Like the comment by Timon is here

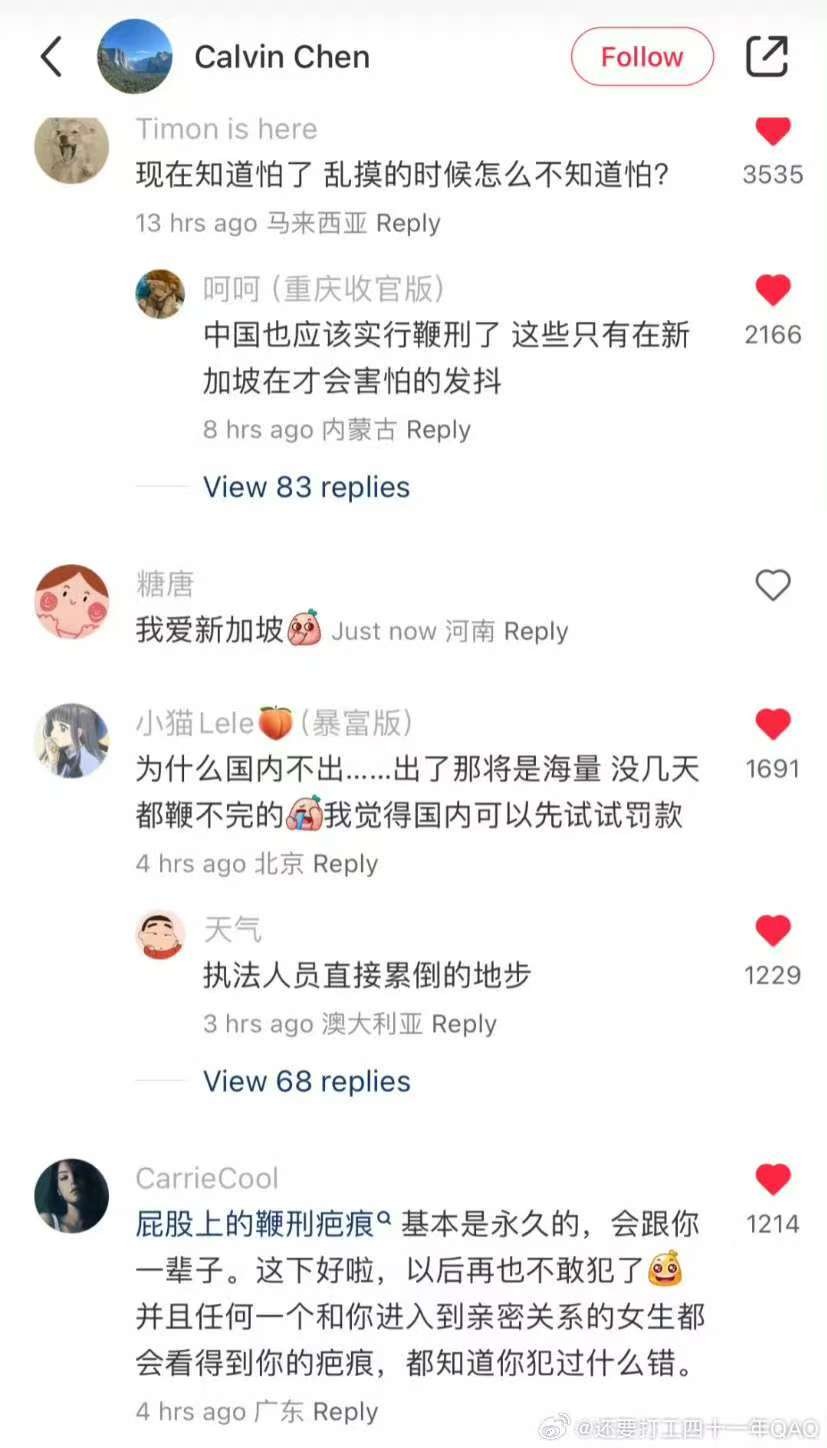[x=772, y=131]
